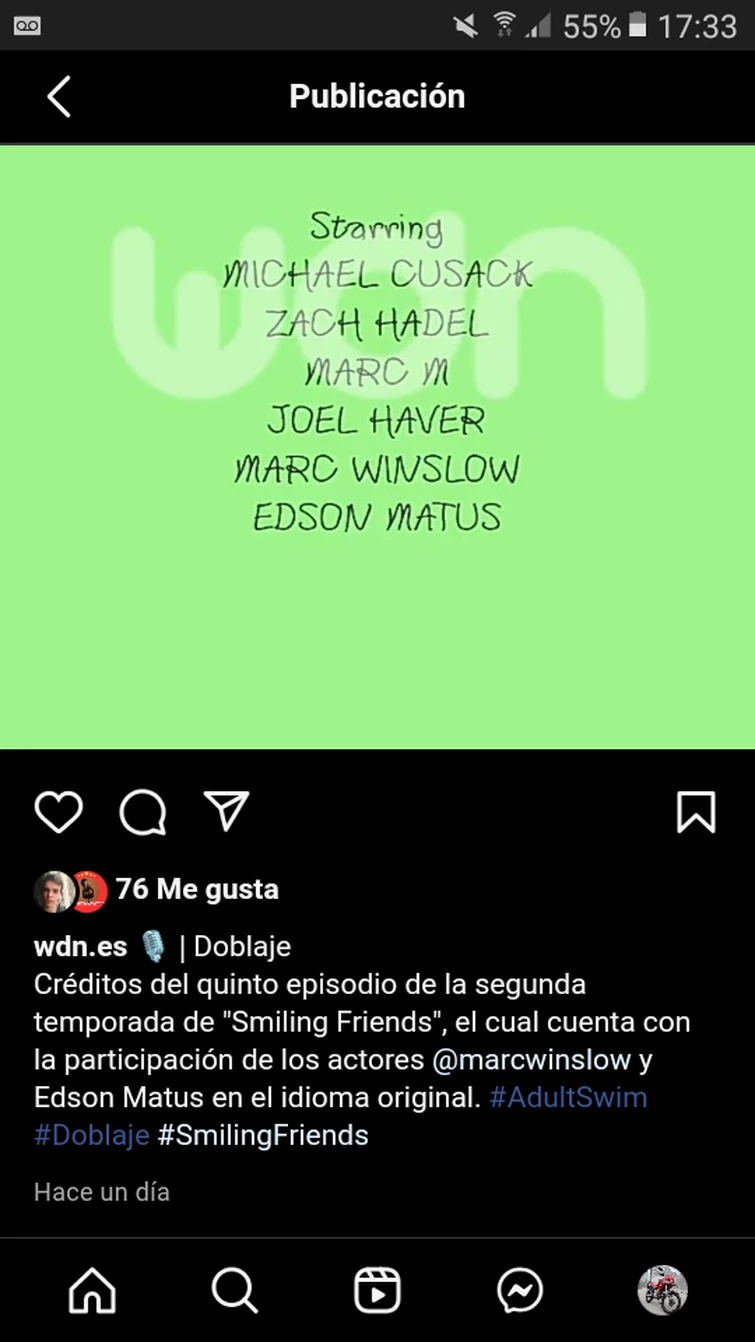Image resolution: width=755 pixels, height=1342 pixels.
Task: Open the wdn.es profile name
Action: [79, 946]
